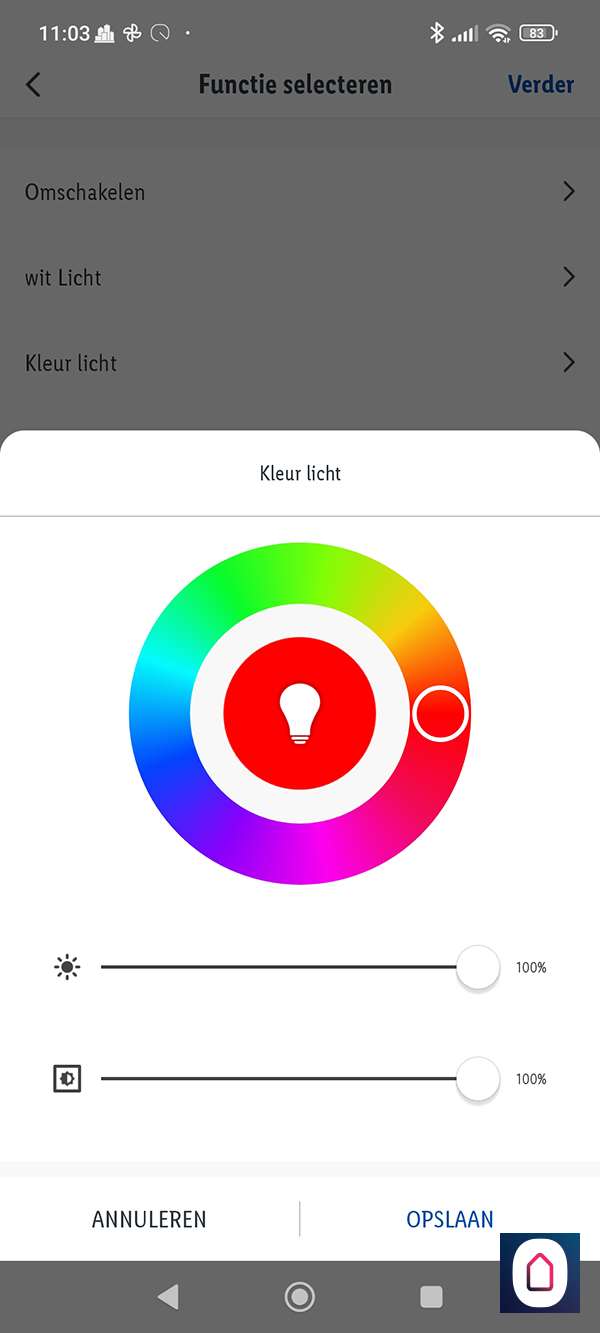Save the color with OPSLAAN
The image size is (600, 1333).
point(449,1219)
